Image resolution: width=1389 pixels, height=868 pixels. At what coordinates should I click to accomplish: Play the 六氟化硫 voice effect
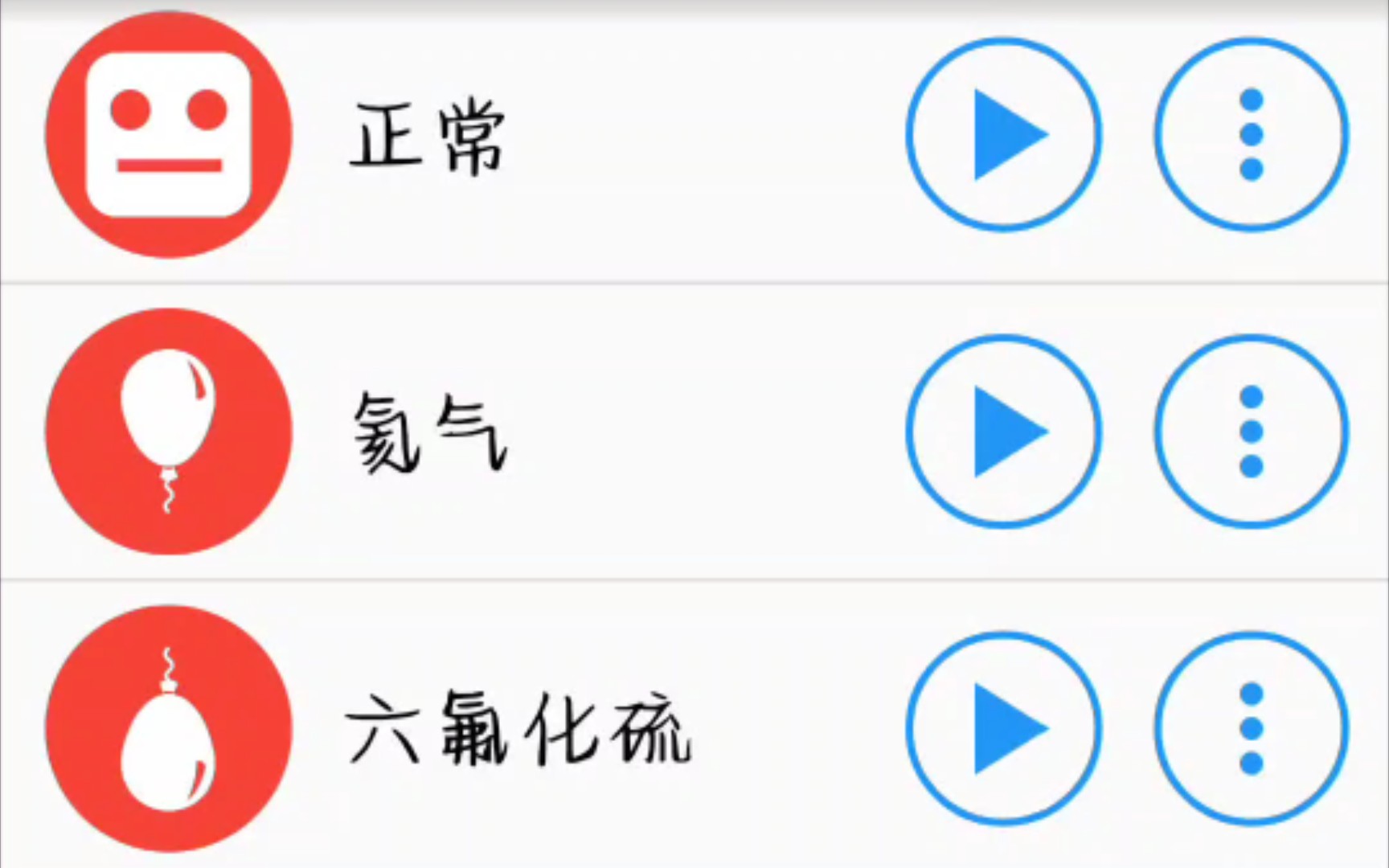tap(1004, 729)
